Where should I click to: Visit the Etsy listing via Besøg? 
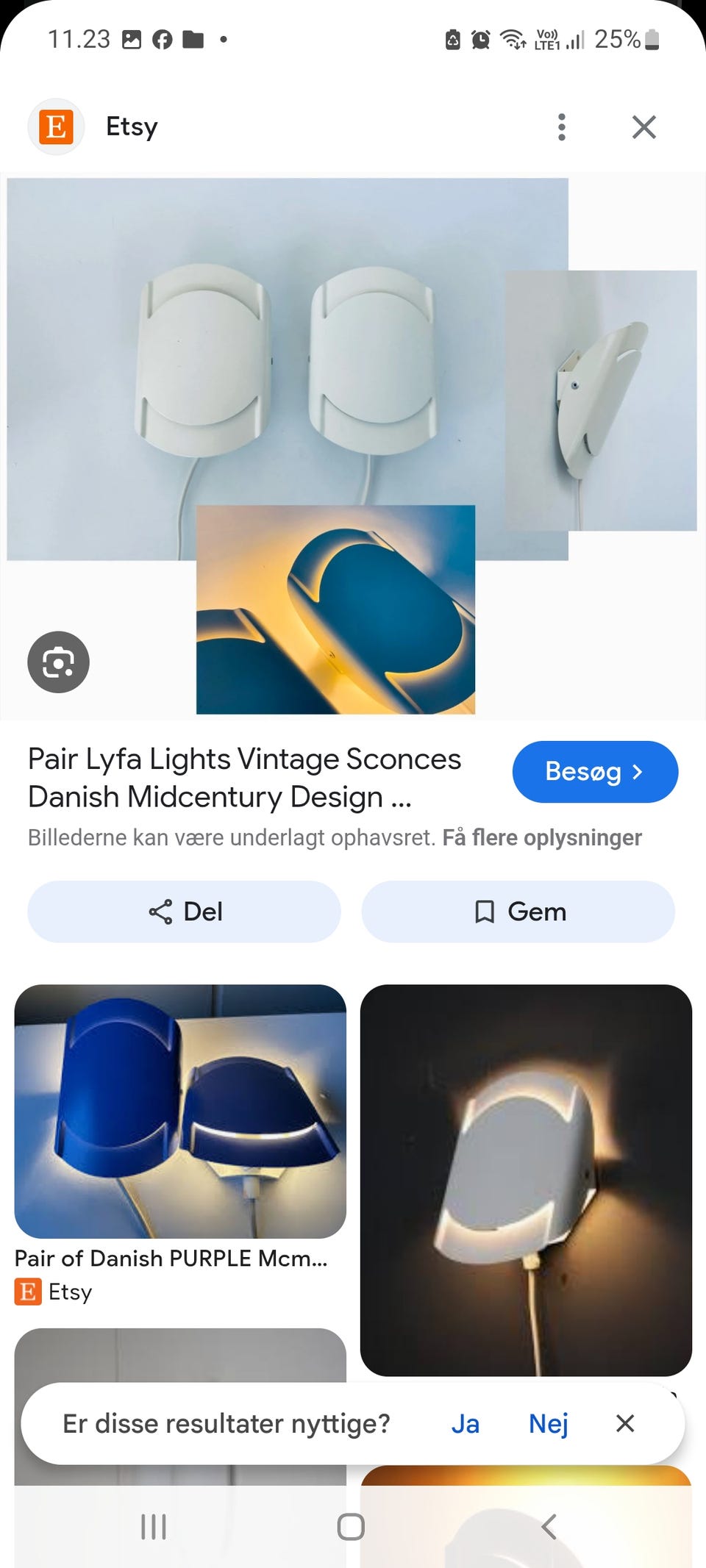point(595,772)
